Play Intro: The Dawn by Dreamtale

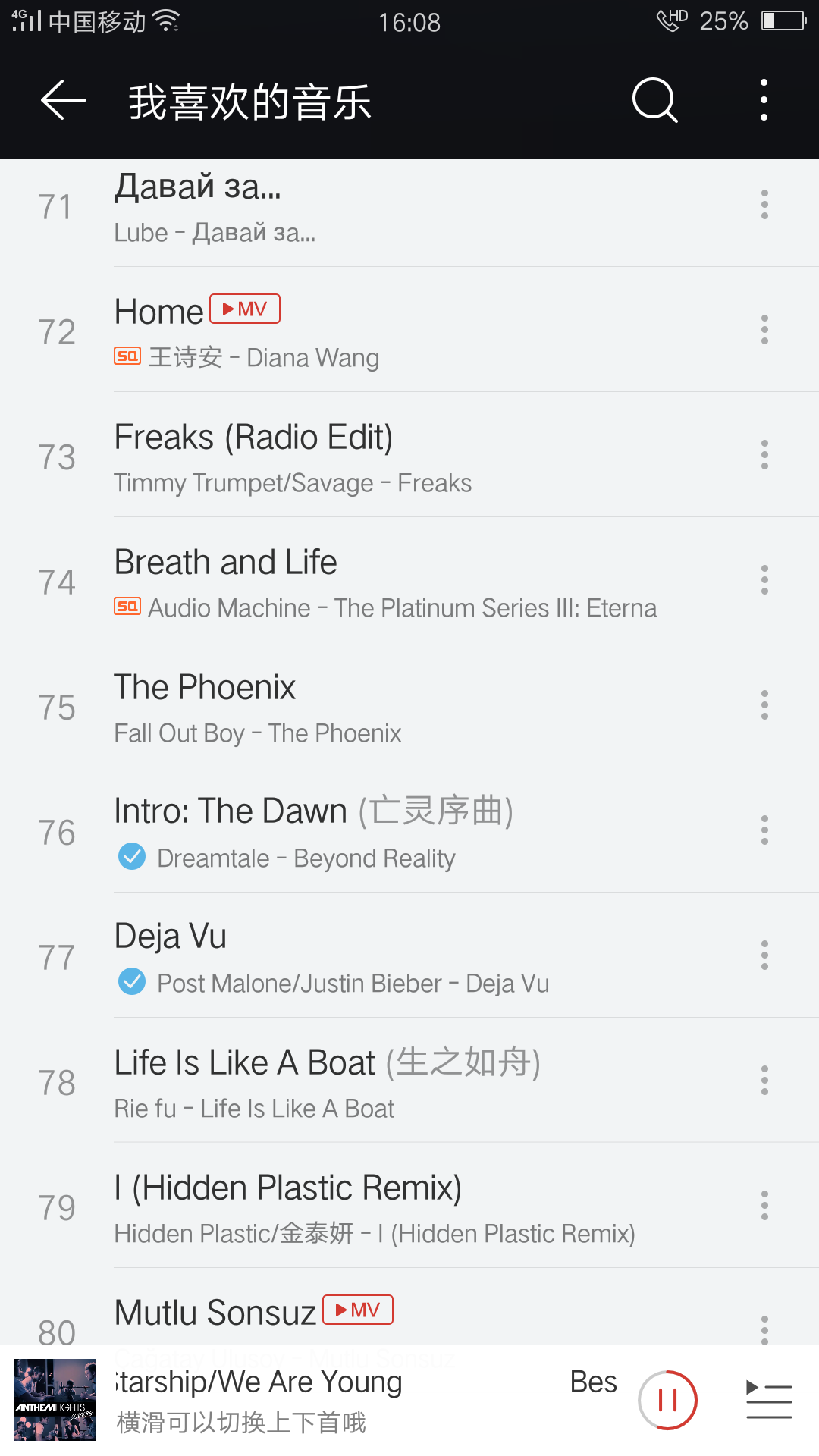pos(379,832)
